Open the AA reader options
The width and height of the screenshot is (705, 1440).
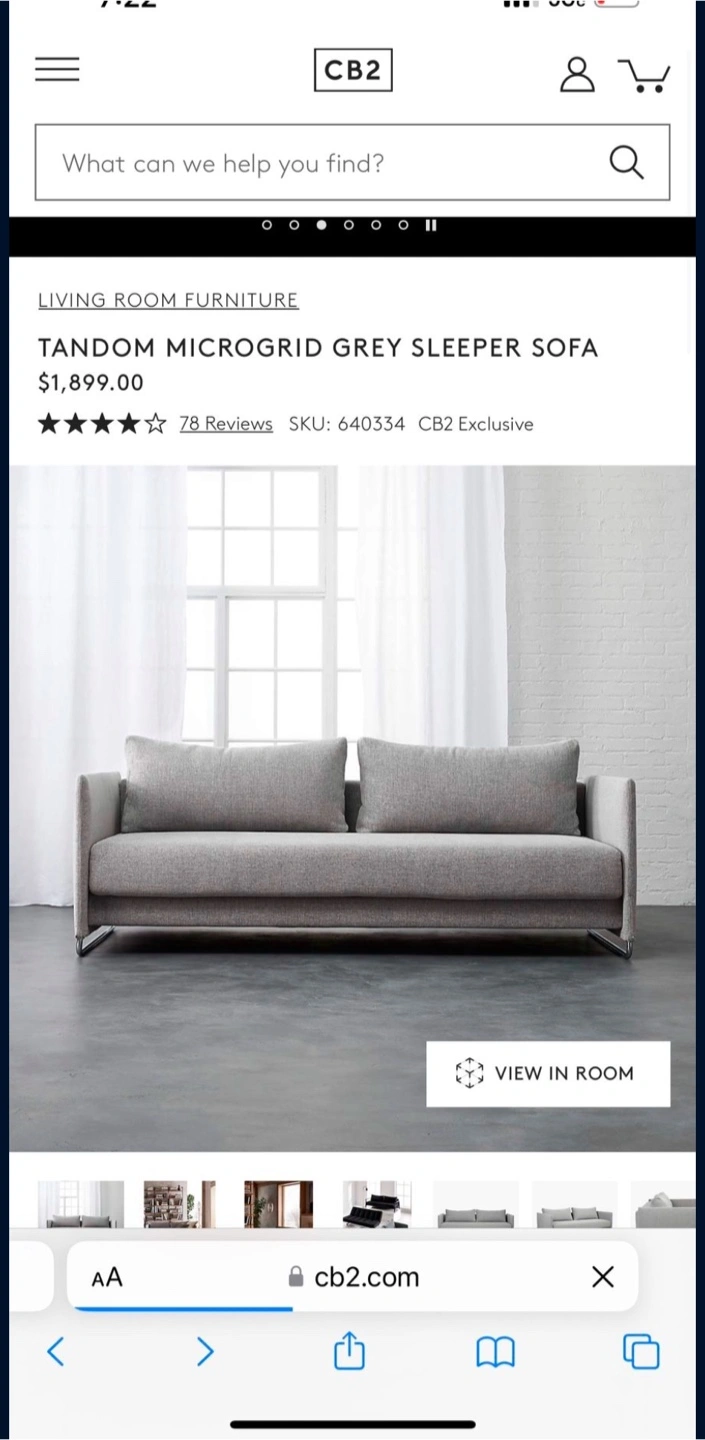(x=107, y=1277)
